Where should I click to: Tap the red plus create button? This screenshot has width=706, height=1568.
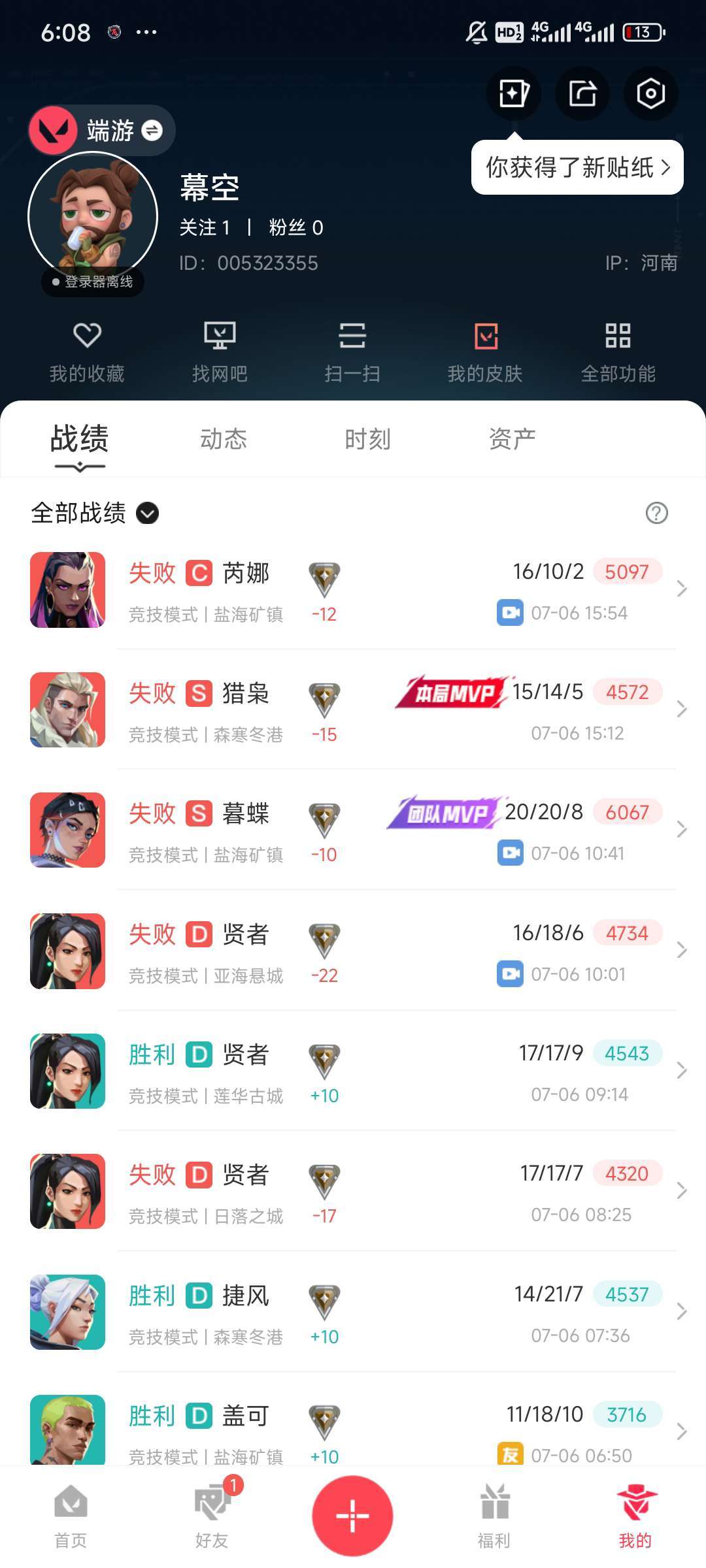(x=352, y=1516)
